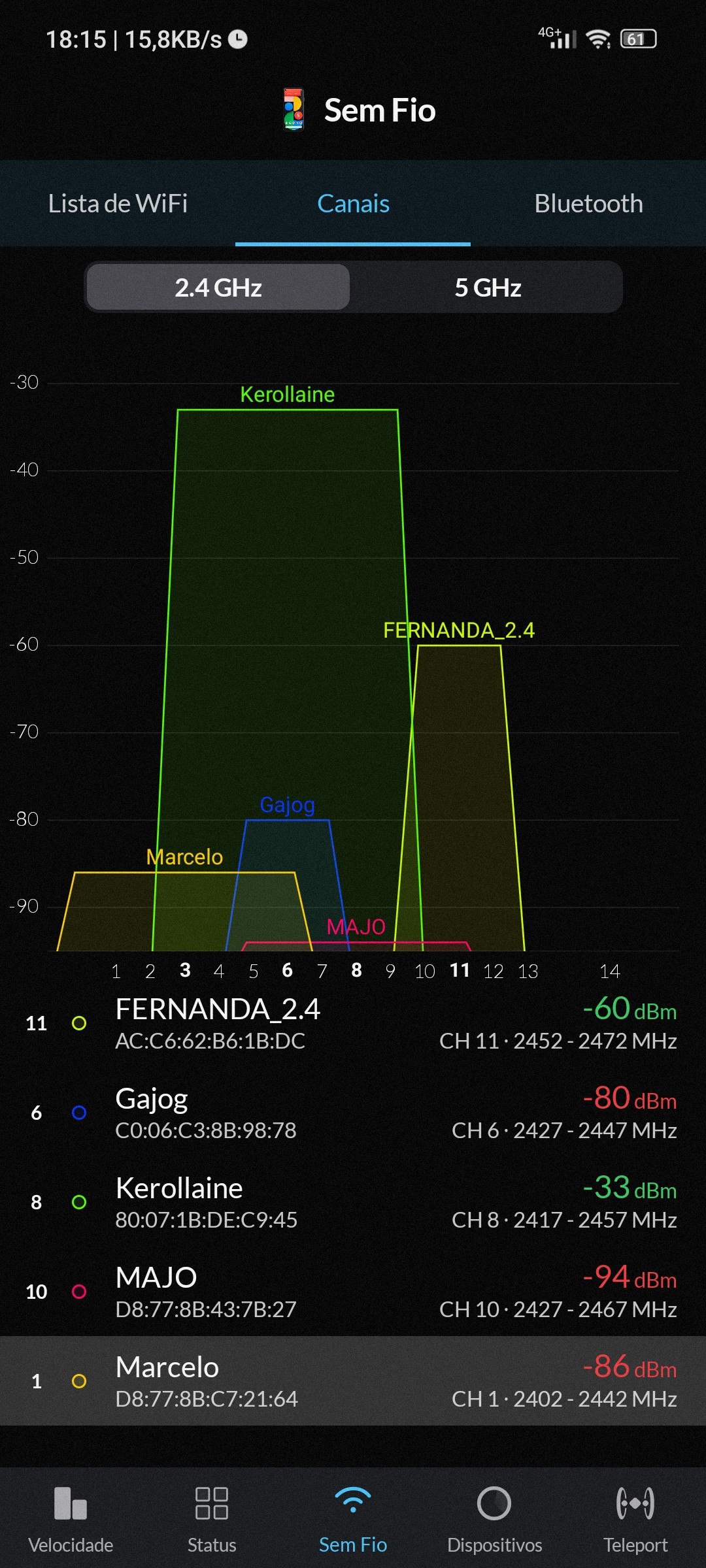Switch to the Lista de WiFi tab

tap(118, 204)
